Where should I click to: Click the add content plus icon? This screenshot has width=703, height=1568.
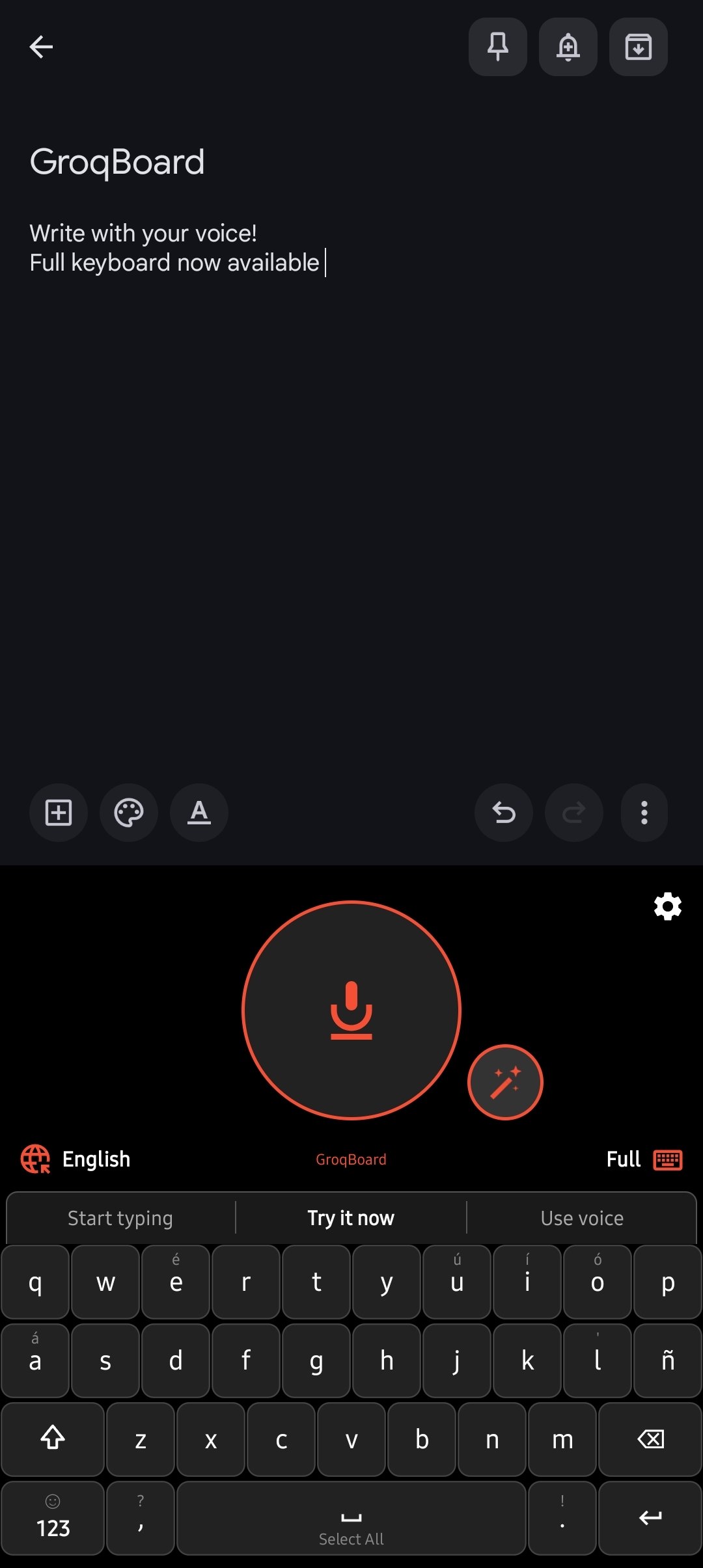[x=58, y=813]
